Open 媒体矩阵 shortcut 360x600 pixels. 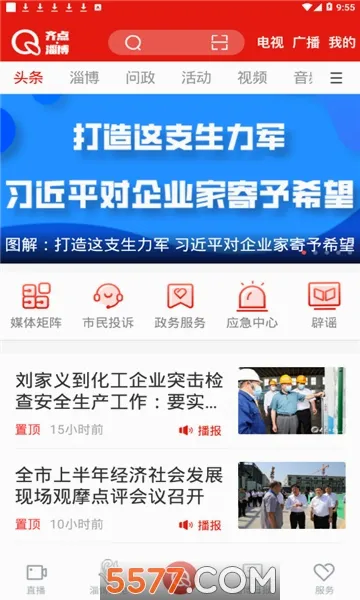pyautogui.click(x=36, y=306)
